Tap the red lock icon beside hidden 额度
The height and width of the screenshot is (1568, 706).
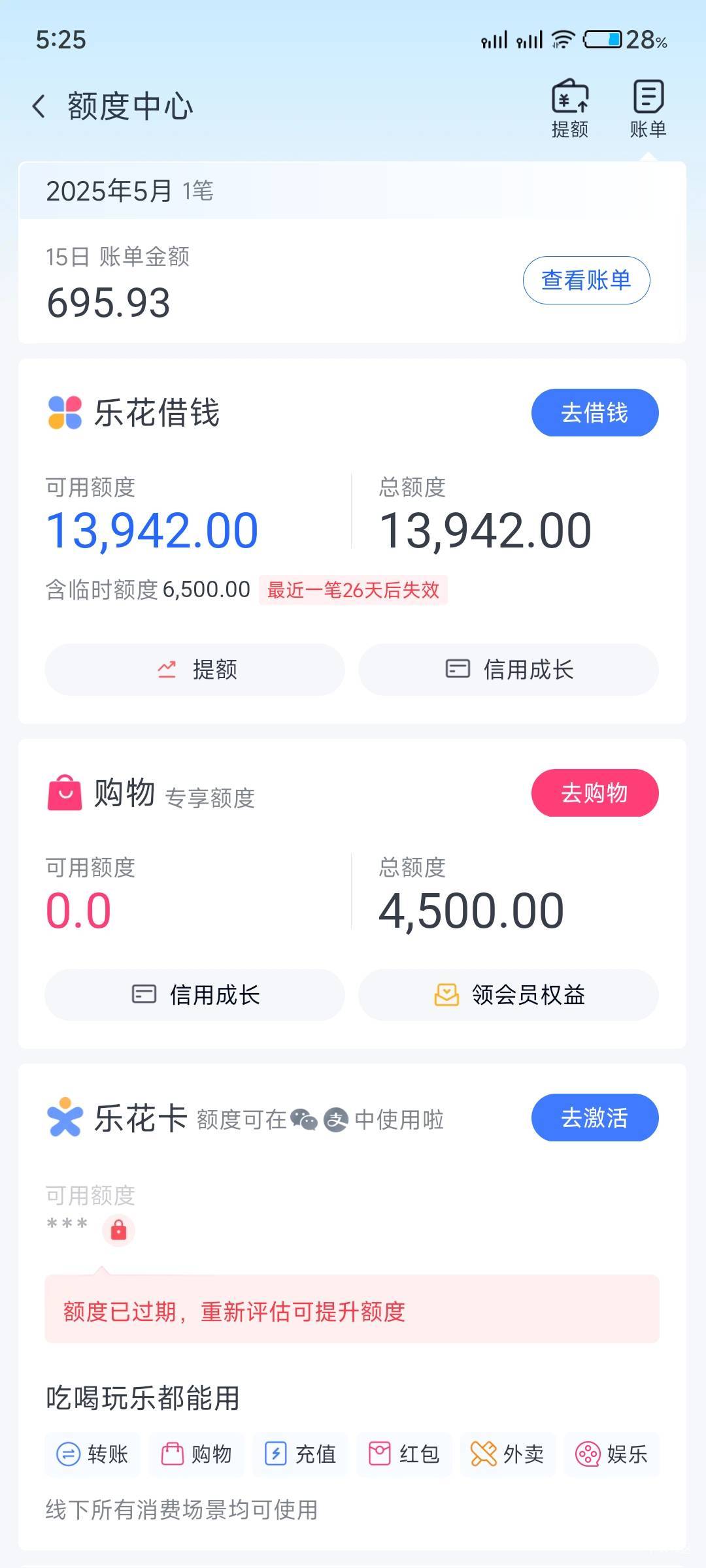click(118, 1231)
